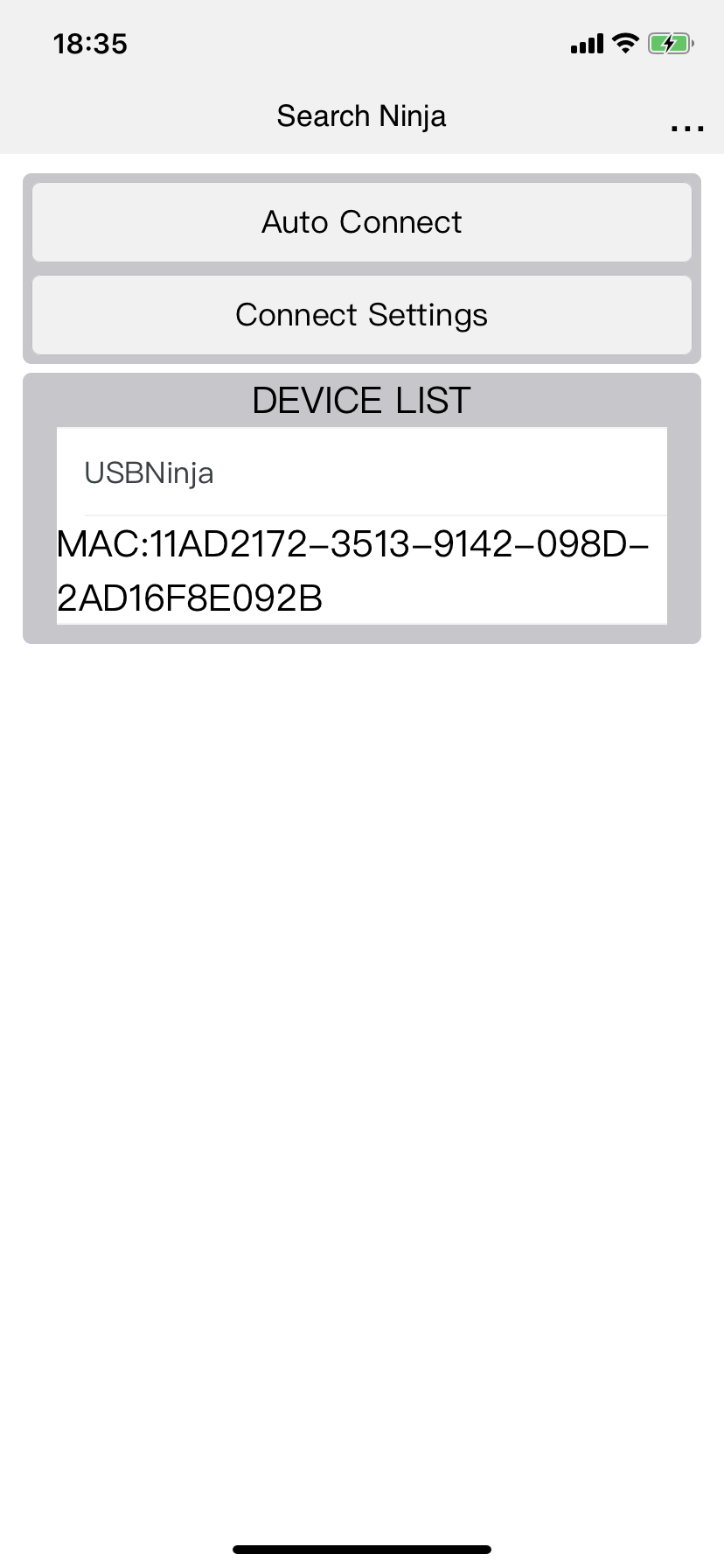Image resolution: width=724 pixels, height=1568 pixels.
Task: Tap the Auto Connect button
Action: (x=361, y=222)
